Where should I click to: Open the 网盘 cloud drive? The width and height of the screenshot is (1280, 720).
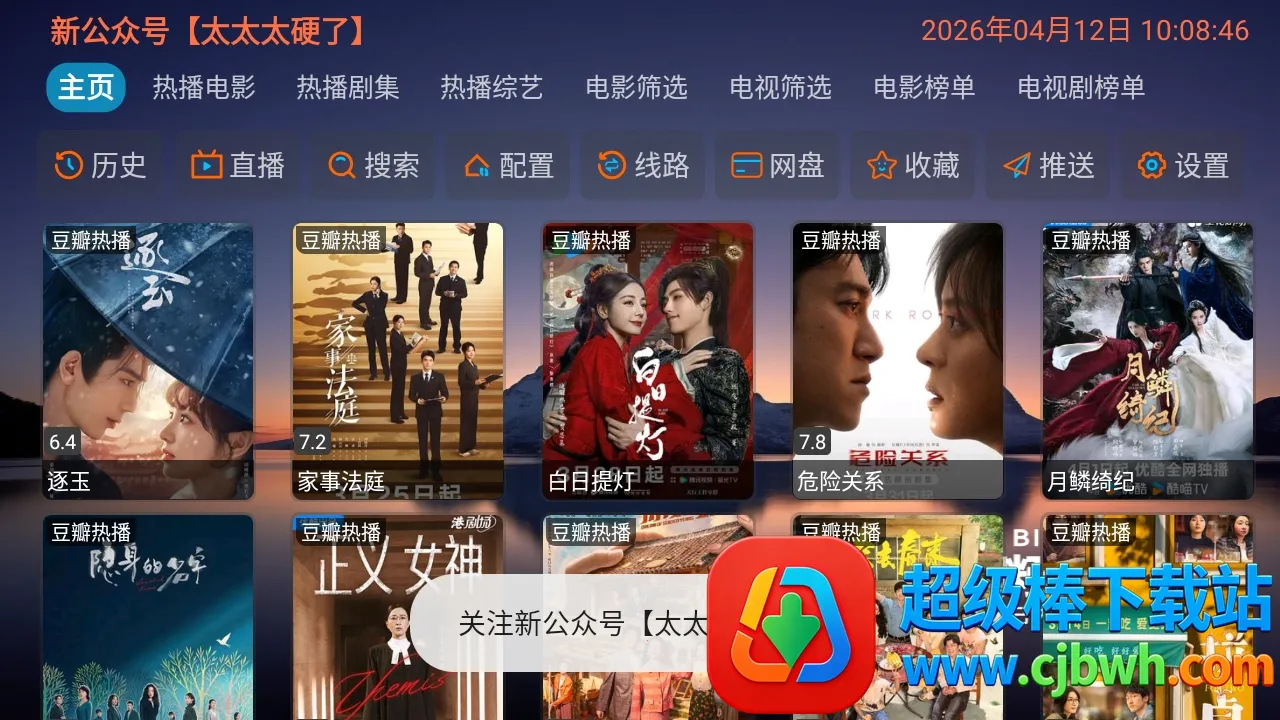(x=778, y=165)
